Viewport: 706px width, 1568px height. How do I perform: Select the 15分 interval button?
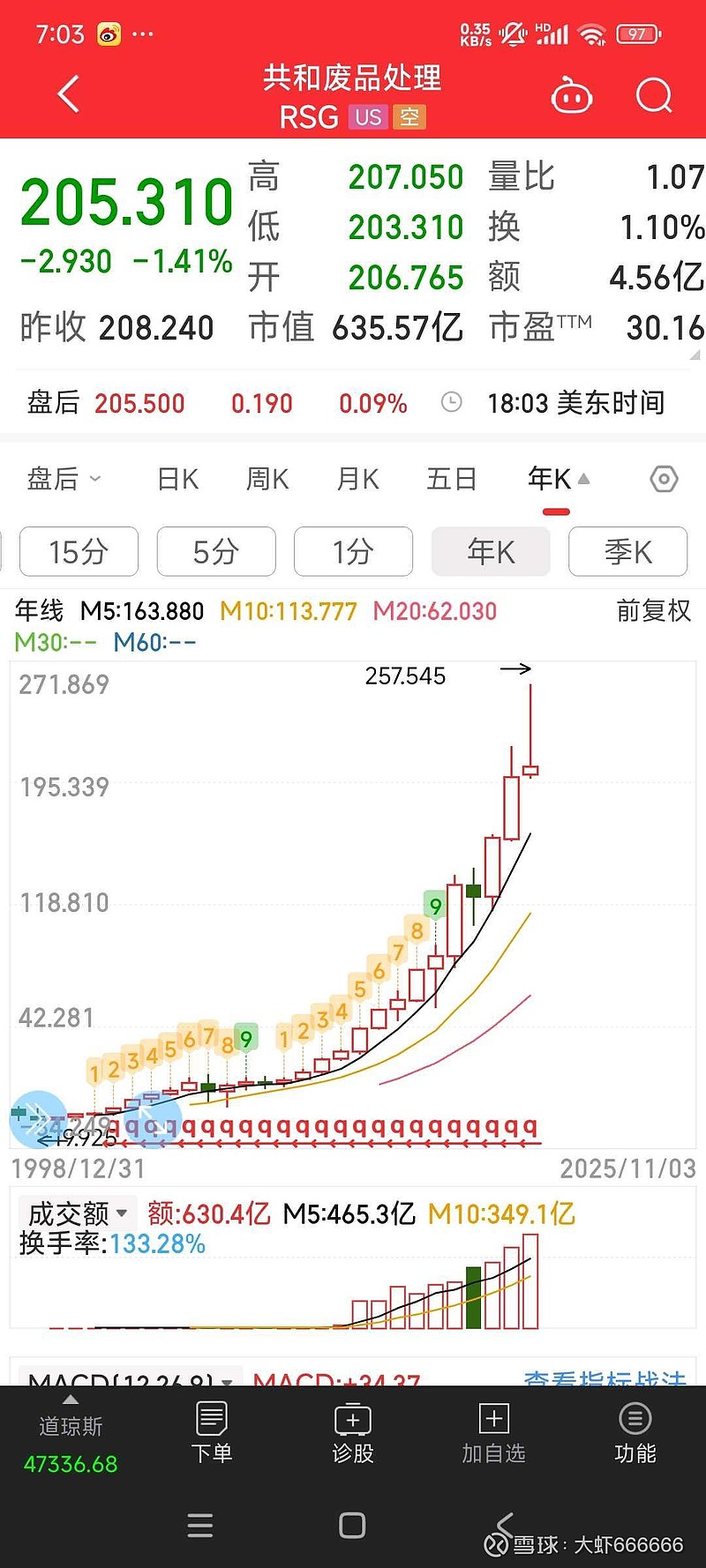tap(79, 551)
